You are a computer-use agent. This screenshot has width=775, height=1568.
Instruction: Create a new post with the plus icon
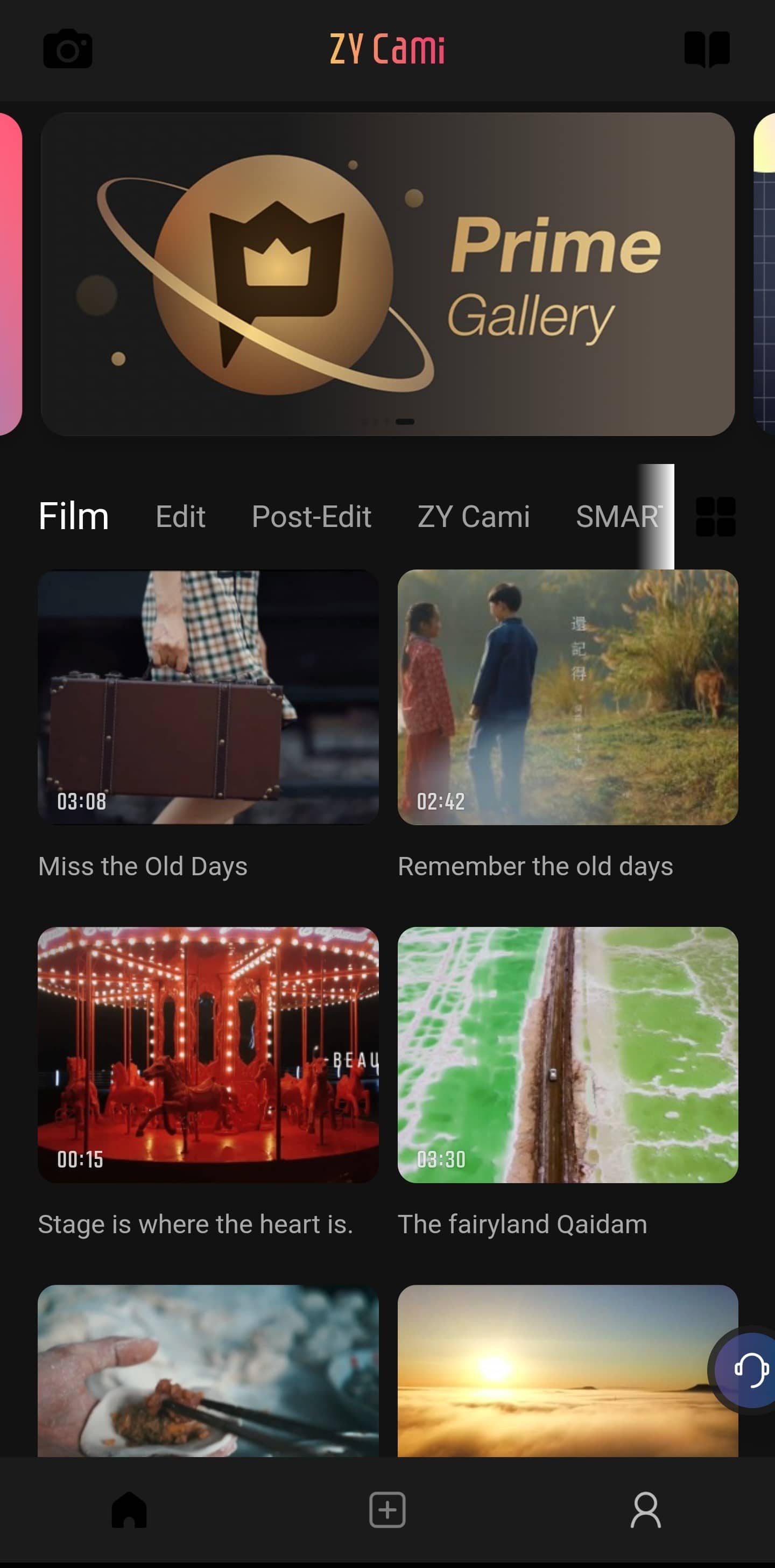coord(387,1509)
